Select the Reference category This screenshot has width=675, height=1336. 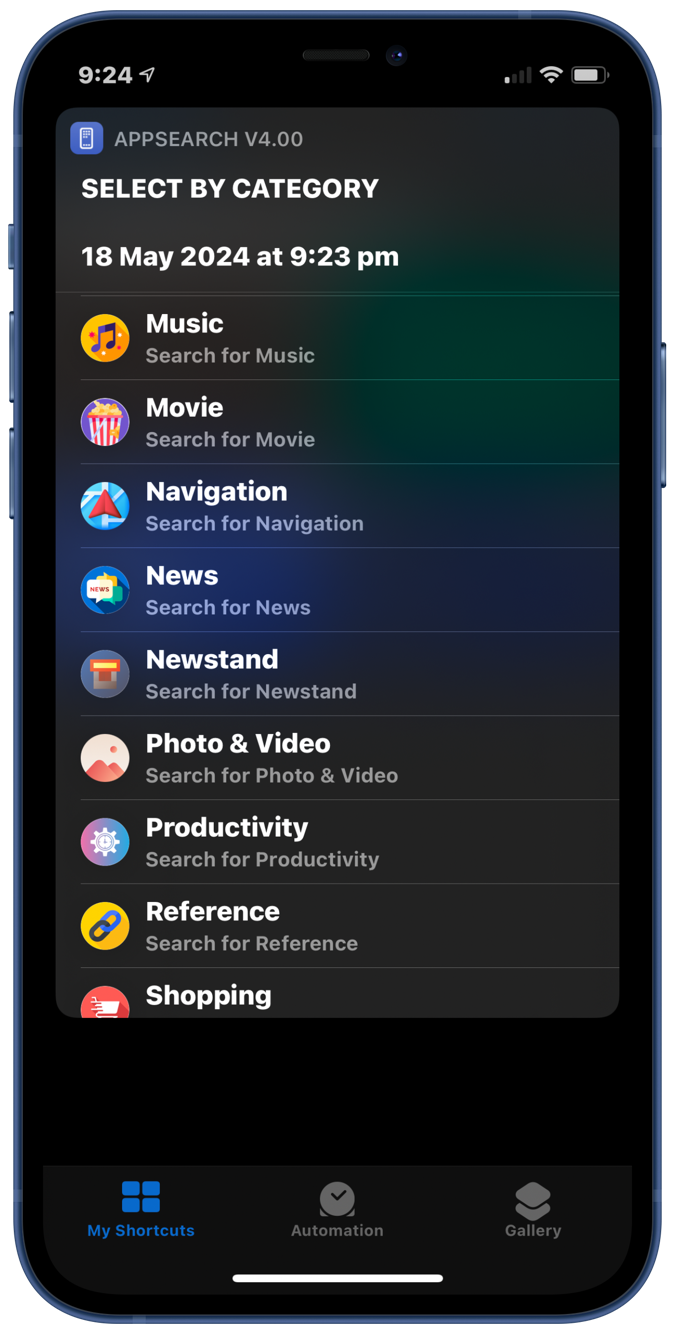pyautogui.click(x=337, y=926)
